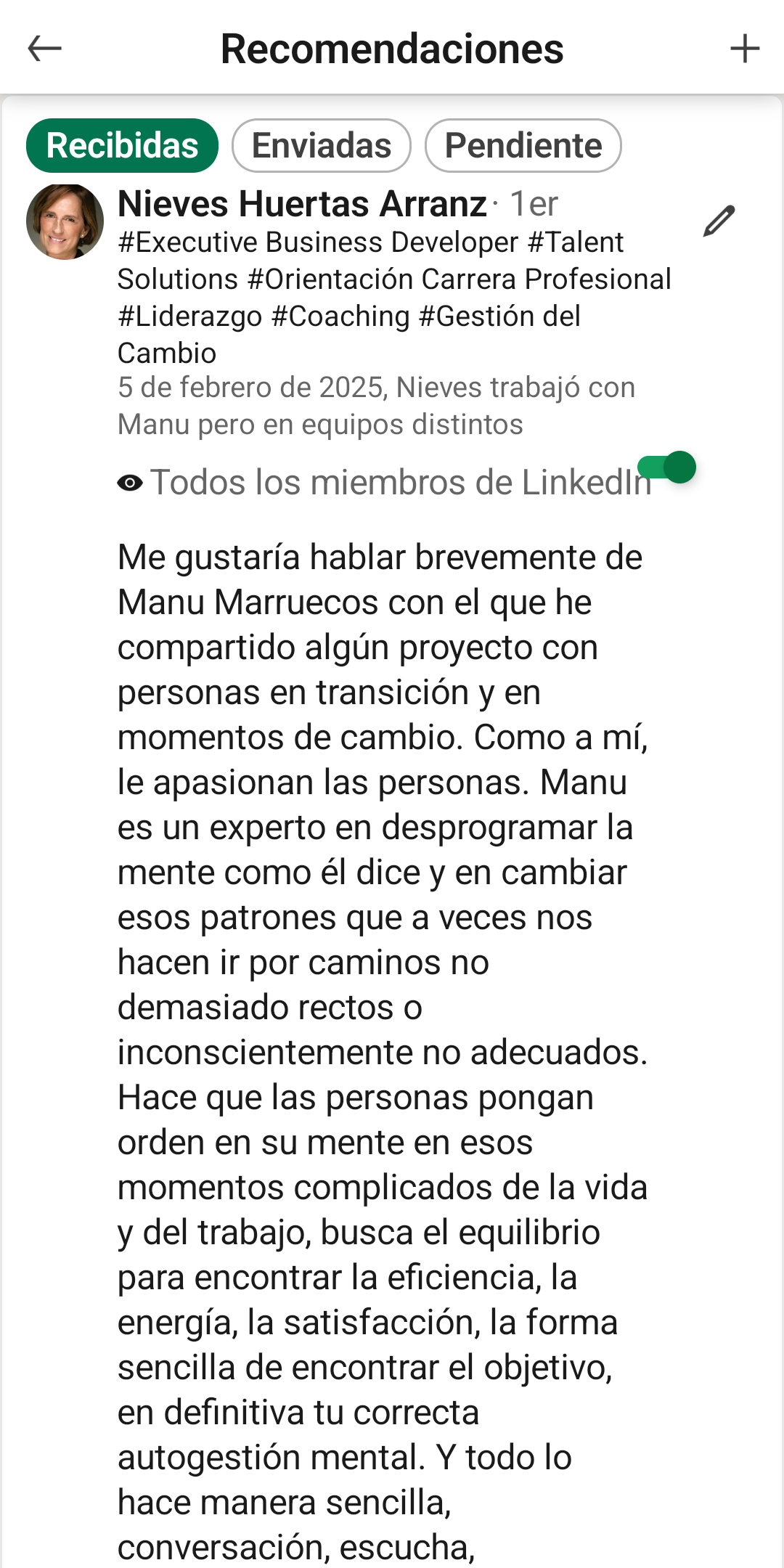The image size is (784, 1568).
Task: Tap the plus icon to request a recommendation
Action: [x=744, y=49]
